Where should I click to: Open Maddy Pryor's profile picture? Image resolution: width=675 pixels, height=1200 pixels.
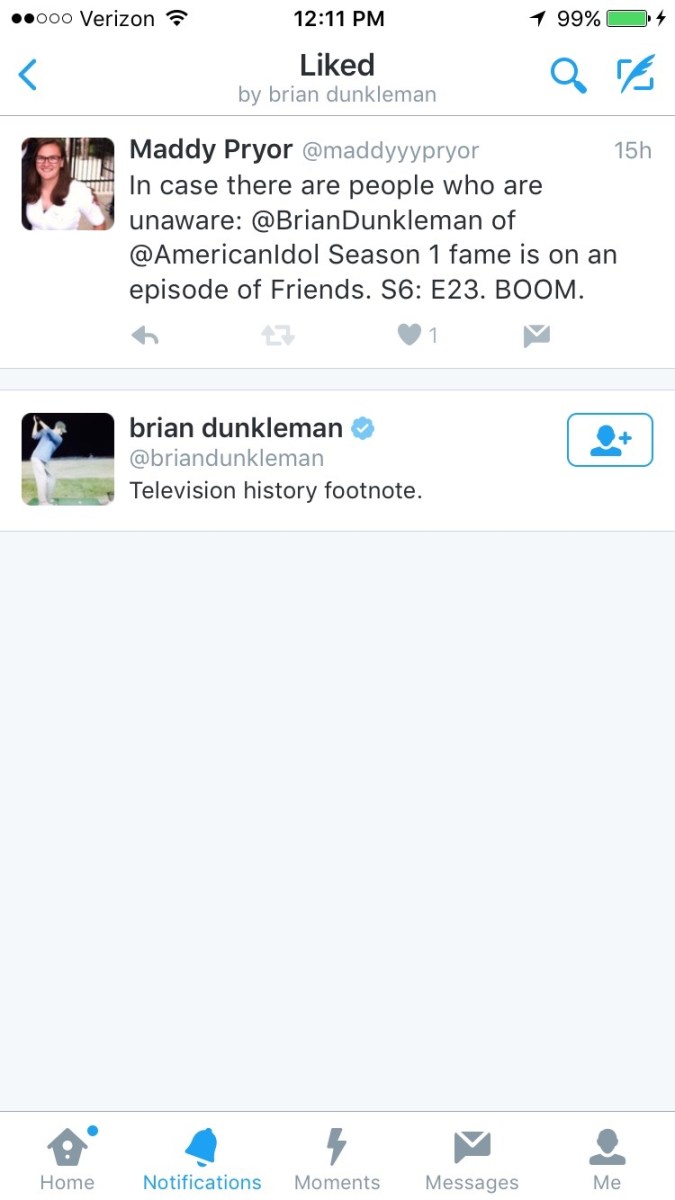[68, 184]
